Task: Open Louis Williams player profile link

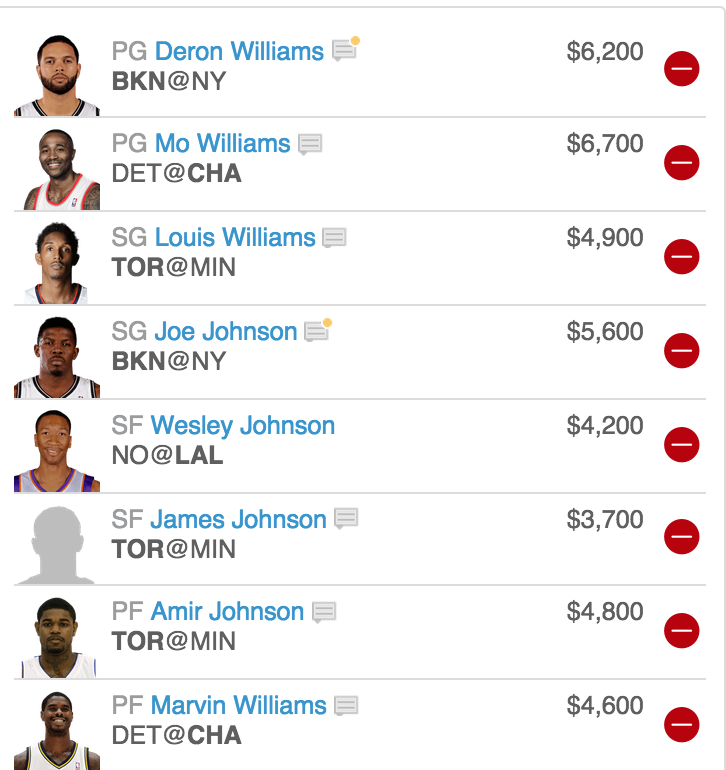Action: point(235,238)
